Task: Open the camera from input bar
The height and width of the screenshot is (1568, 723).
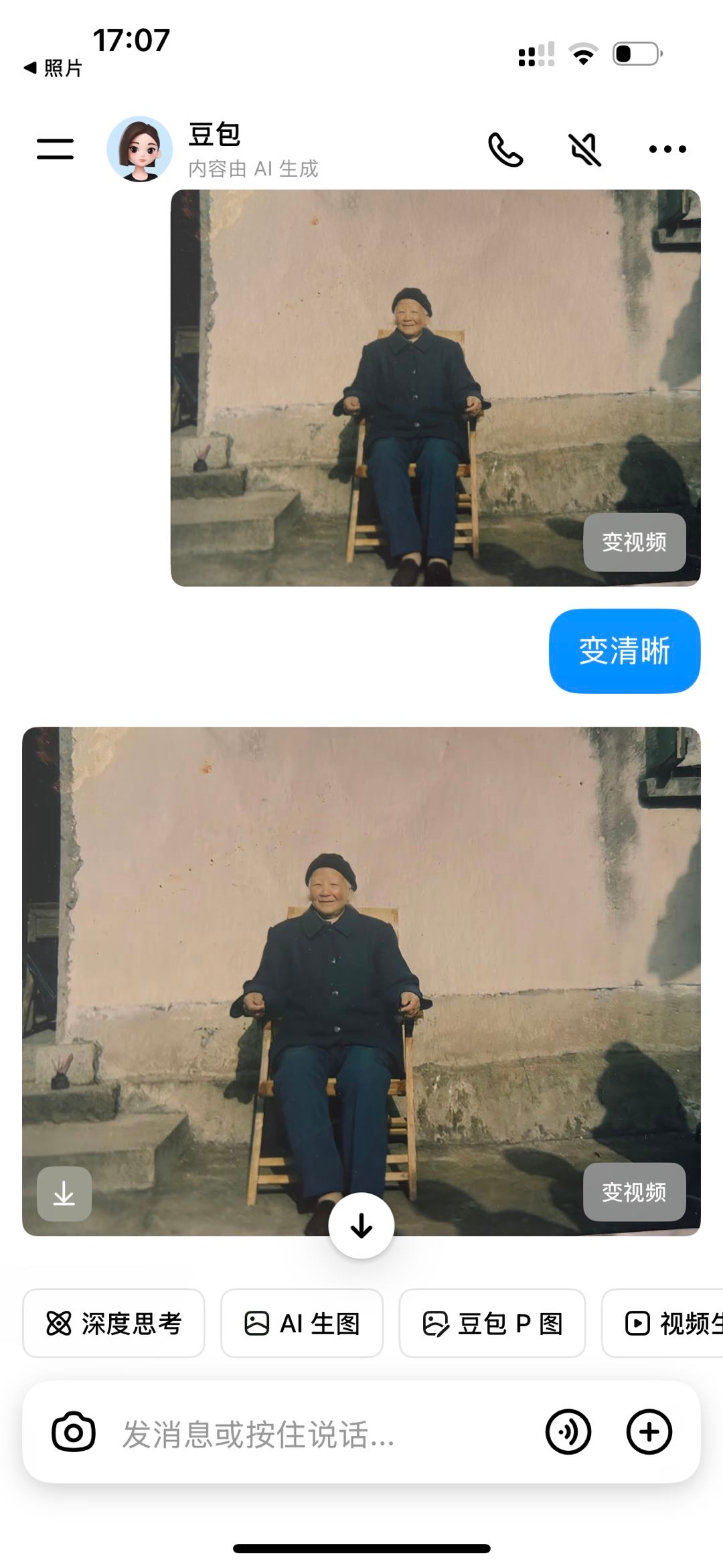Action: point(74,1432)
